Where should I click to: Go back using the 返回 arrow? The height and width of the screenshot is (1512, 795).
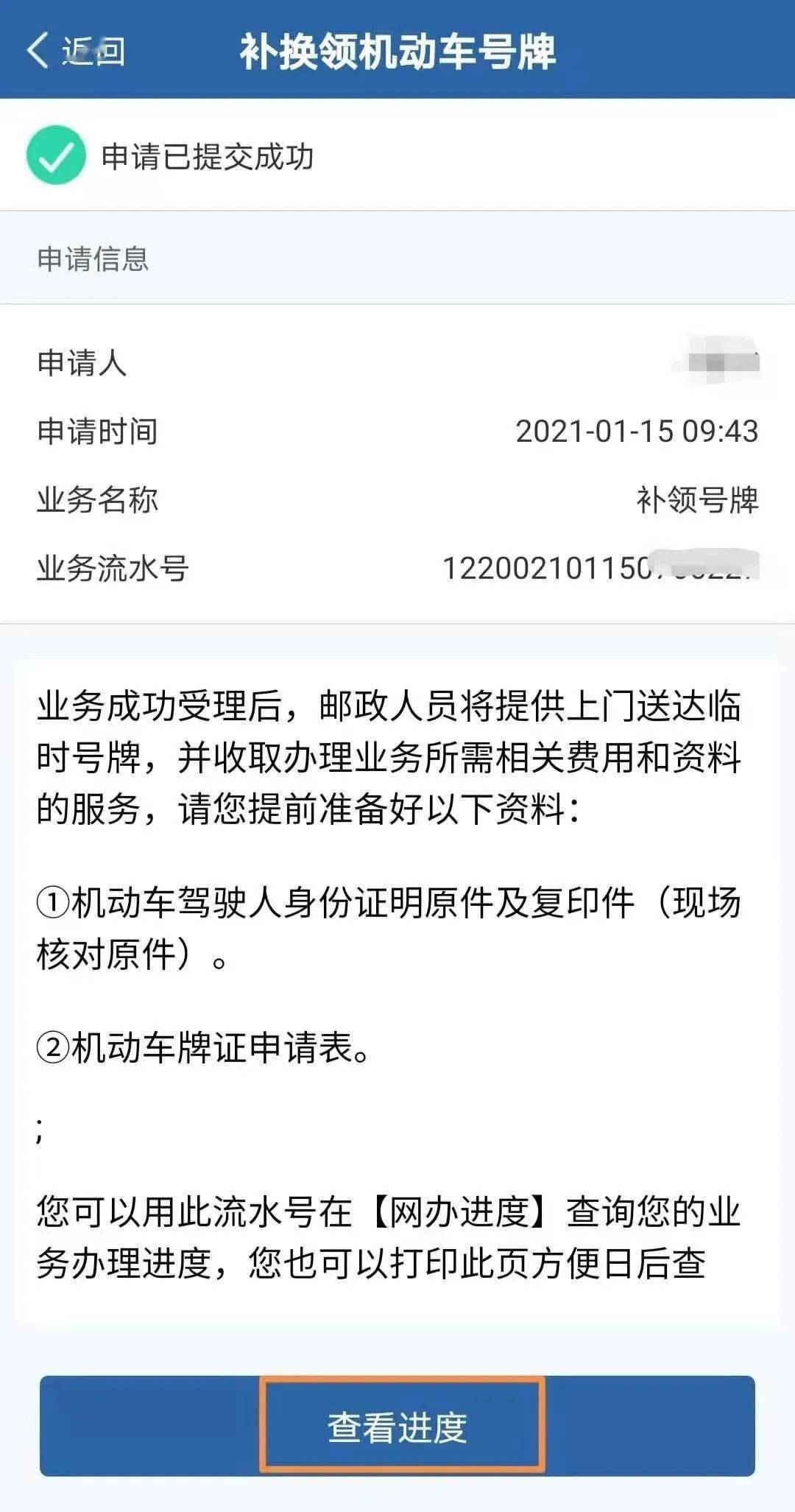[75, 50]
